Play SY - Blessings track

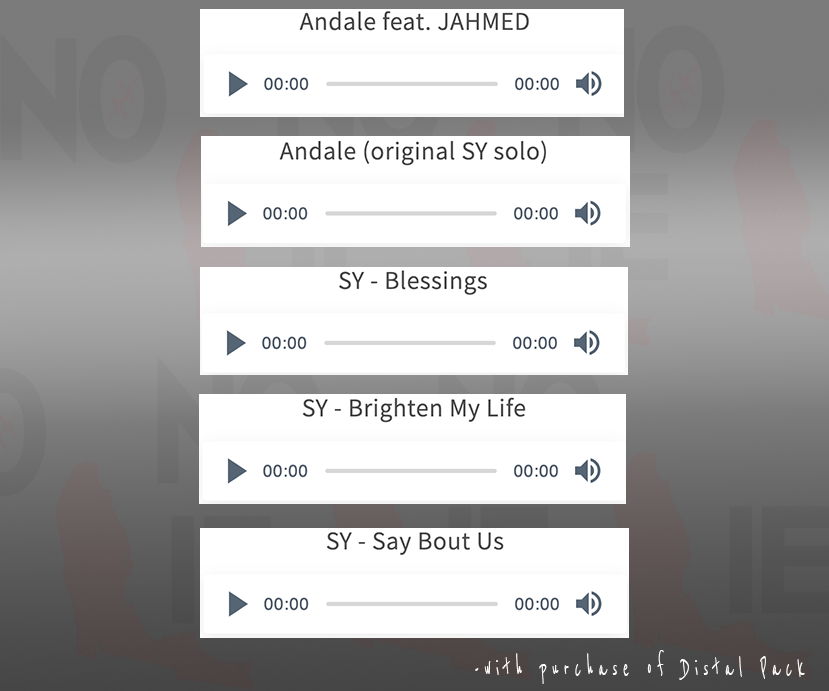pos(235,343)
